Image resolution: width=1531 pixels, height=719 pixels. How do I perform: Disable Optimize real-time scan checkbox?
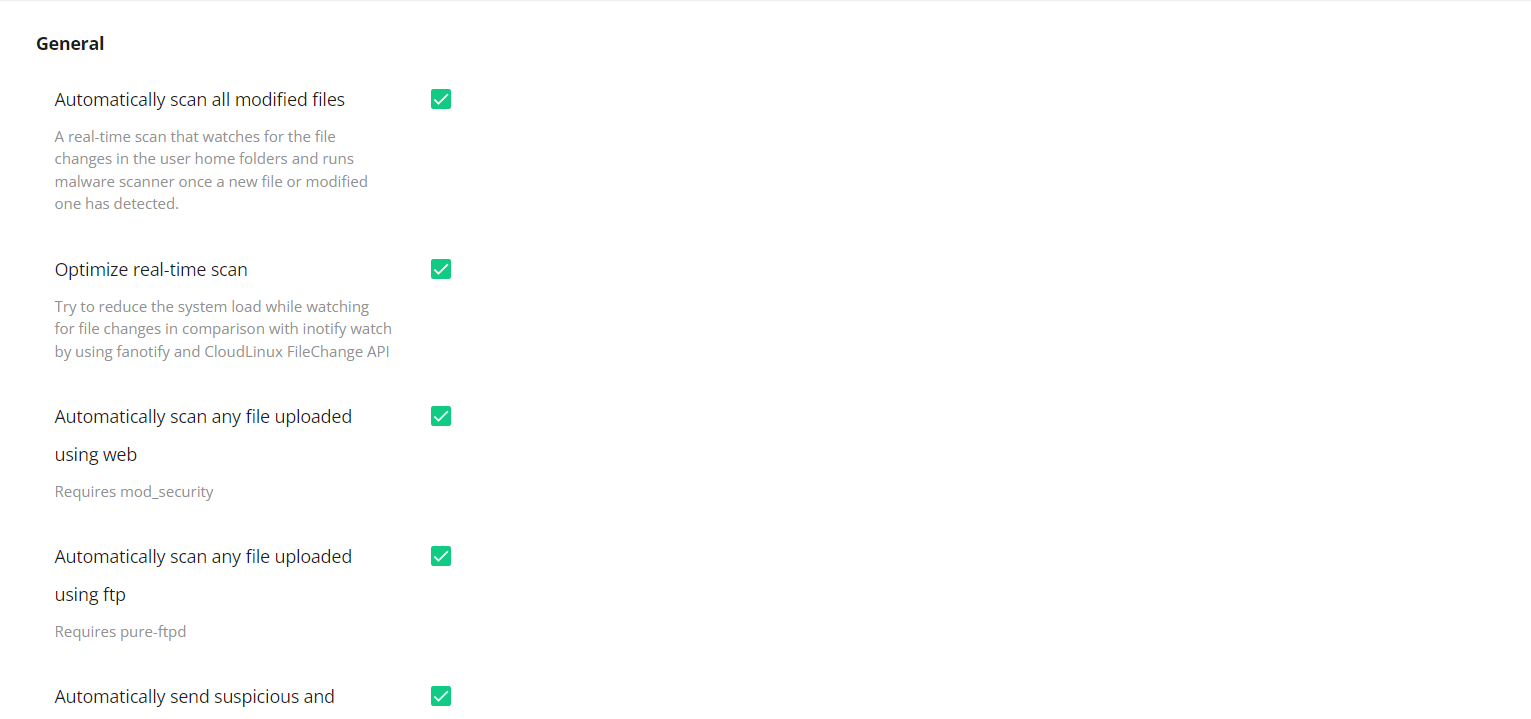coord(441,269)
